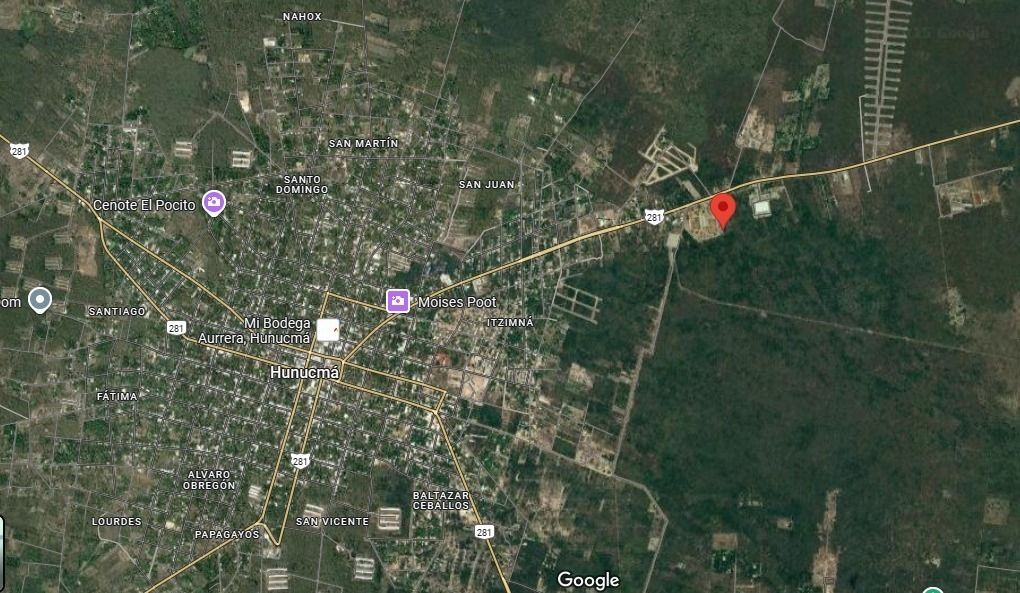Open Mi Bodega Aurrera, Hunucmá store marker
The width and height of the screenshot is (1020, 593).
(328, 329)
